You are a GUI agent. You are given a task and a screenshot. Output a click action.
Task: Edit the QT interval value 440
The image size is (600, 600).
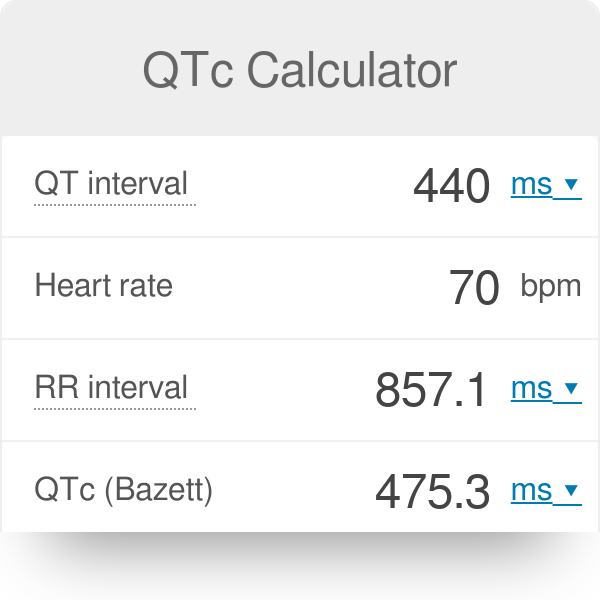(451, 186)
